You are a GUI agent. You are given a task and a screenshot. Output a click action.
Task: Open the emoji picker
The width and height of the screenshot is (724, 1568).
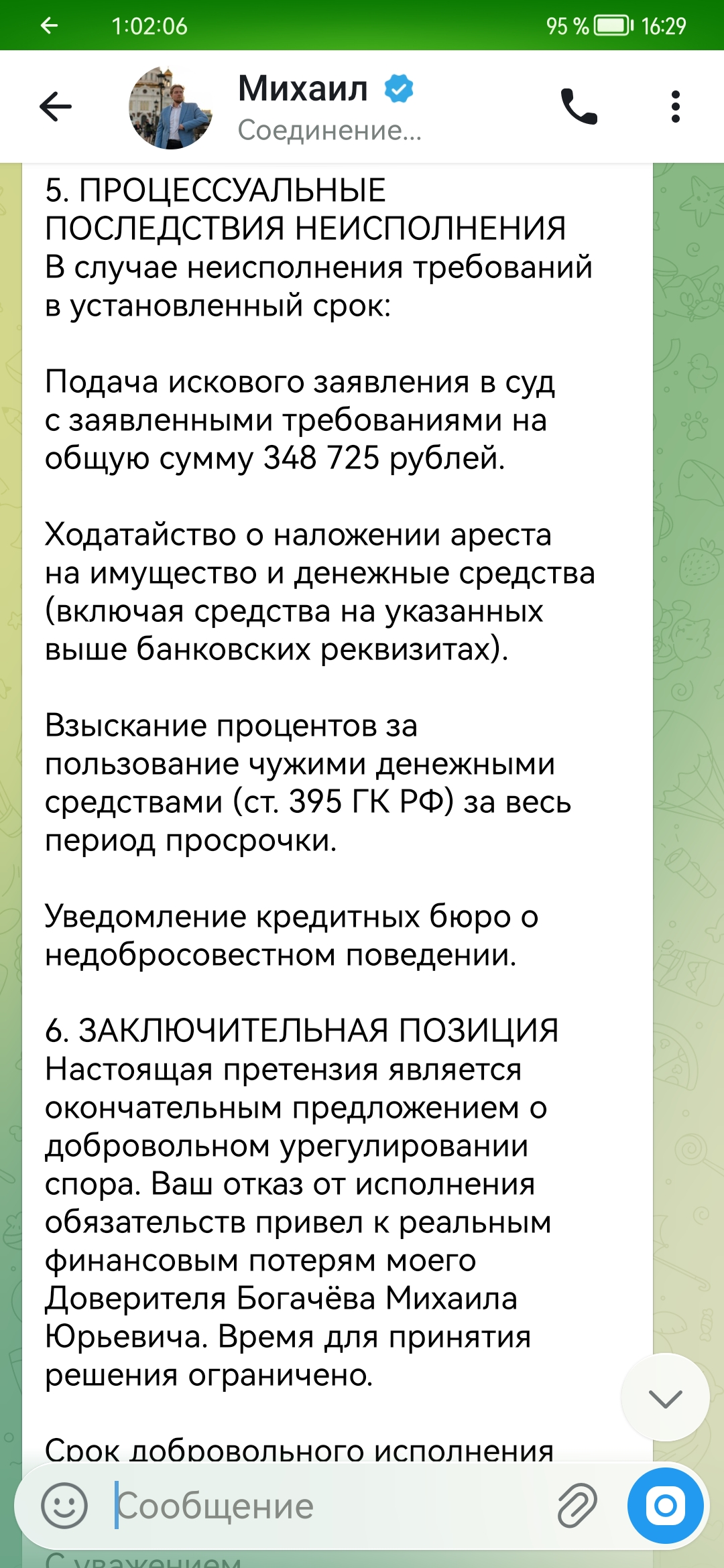pos(64,1506)
